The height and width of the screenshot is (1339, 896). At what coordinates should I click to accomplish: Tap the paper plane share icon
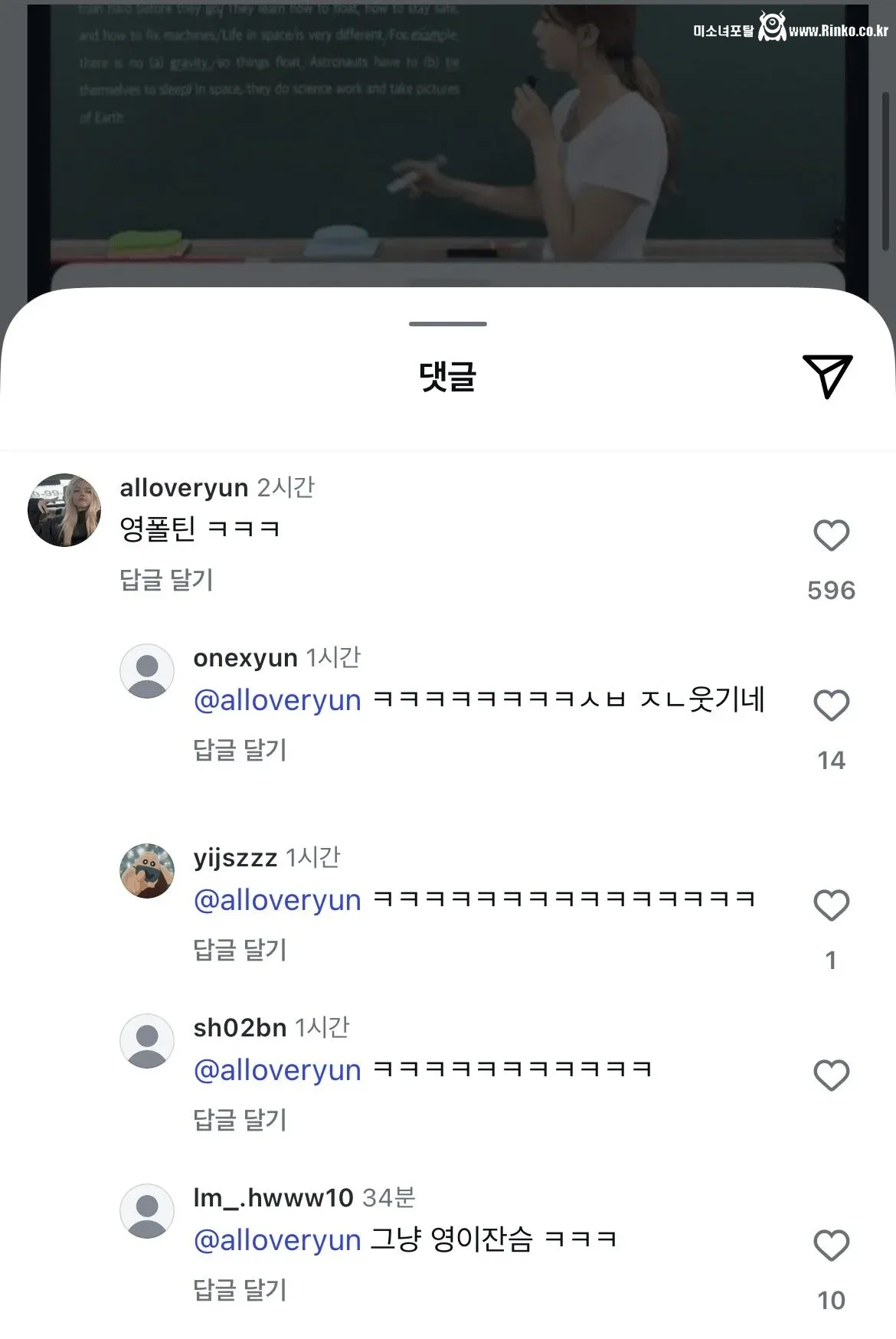click(x=829, y=375)
